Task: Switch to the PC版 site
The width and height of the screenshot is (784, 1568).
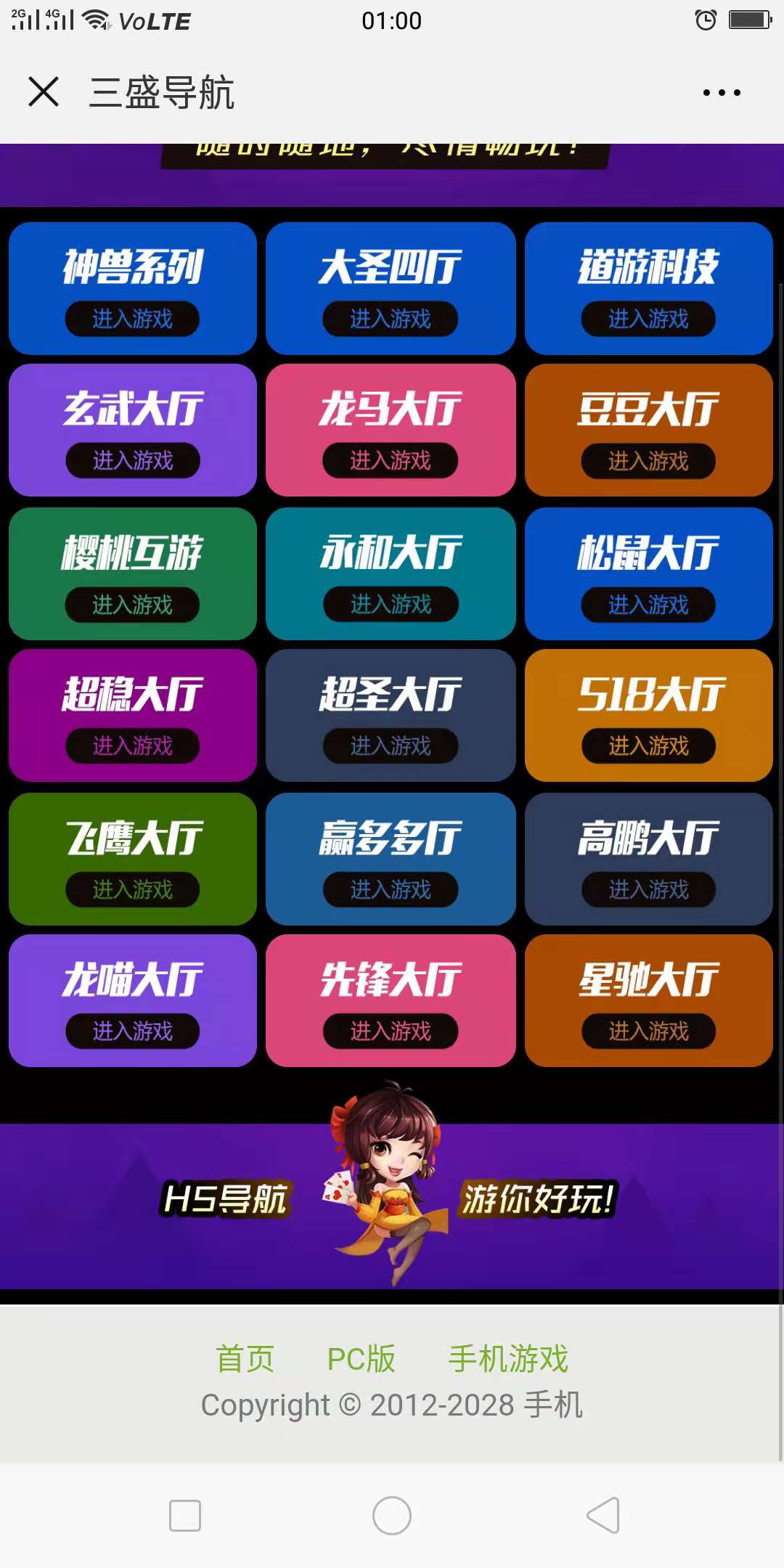Action: (x=361, y=1359)
